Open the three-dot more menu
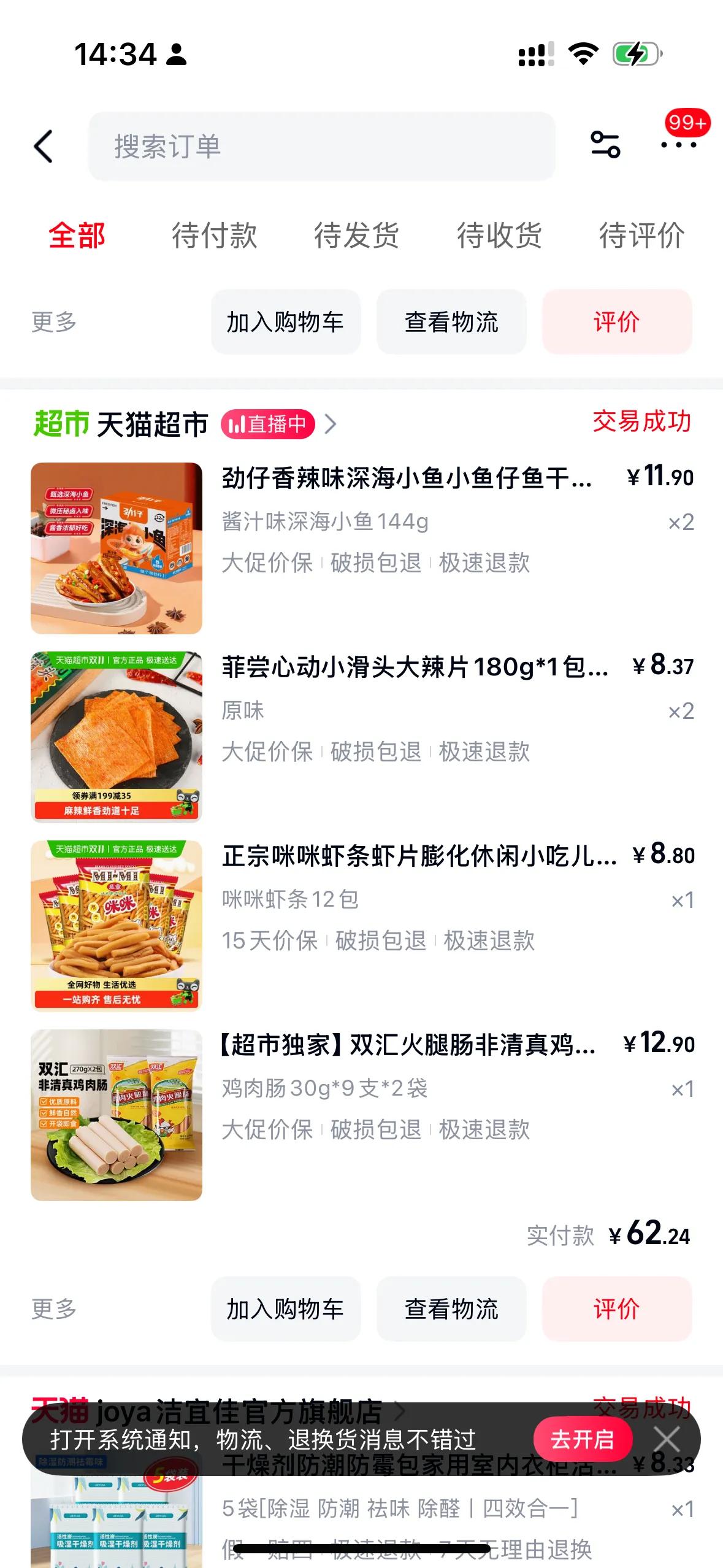Screen dimensions: 723x1568 678,145
